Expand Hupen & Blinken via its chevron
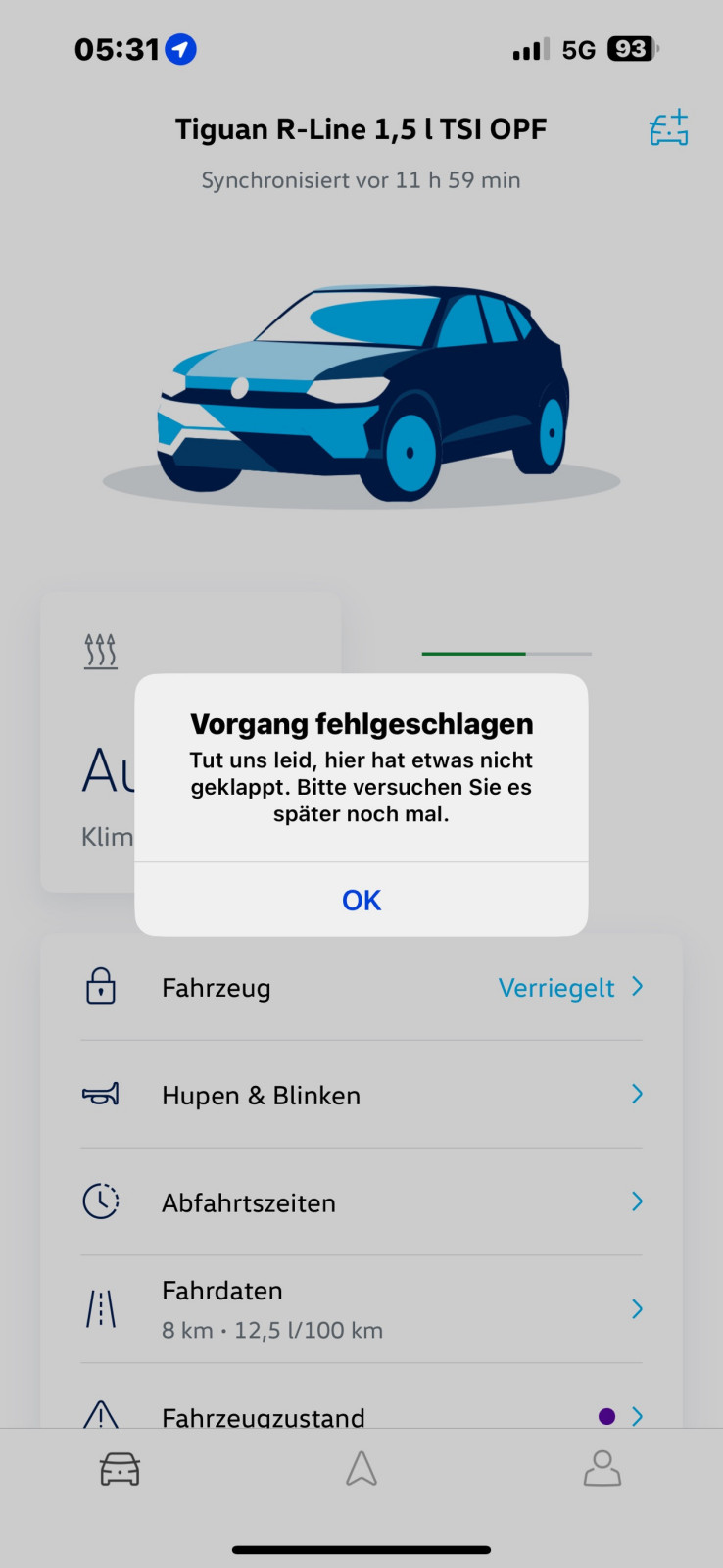The width and height of the screenshot is (723, 1568). (638, 1094)
